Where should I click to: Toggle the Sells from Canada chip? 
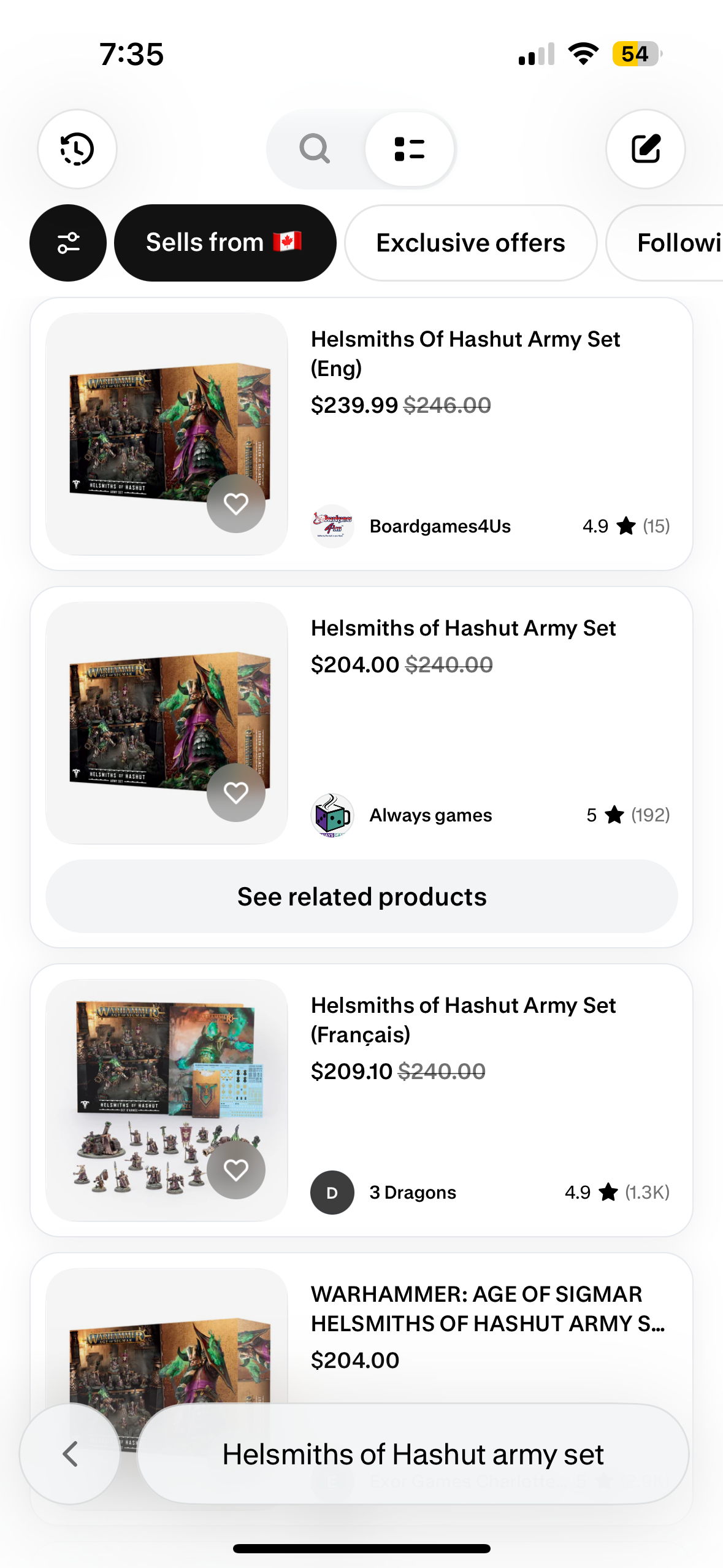[225, 243]
